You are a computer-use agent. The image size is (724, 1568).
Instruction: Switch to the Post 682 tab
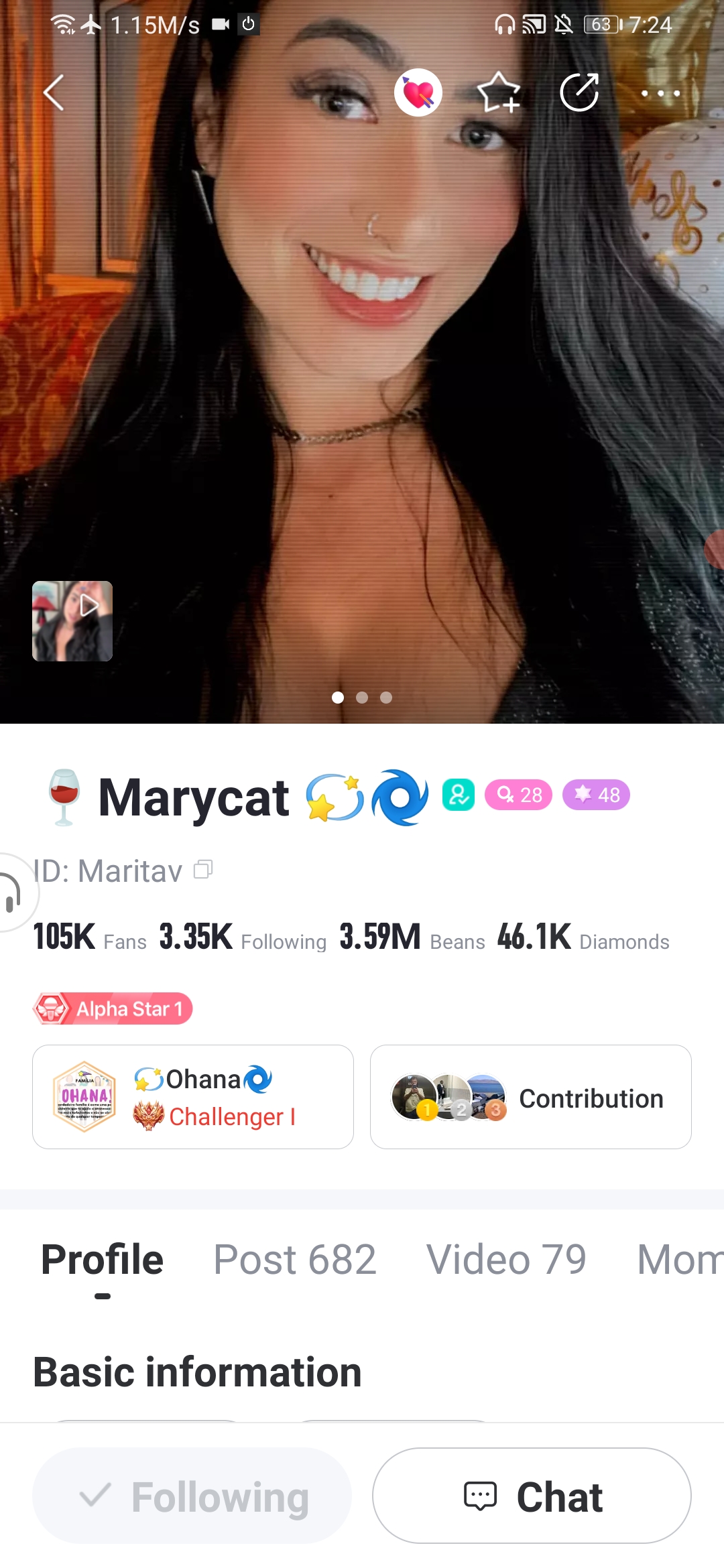294,1259
